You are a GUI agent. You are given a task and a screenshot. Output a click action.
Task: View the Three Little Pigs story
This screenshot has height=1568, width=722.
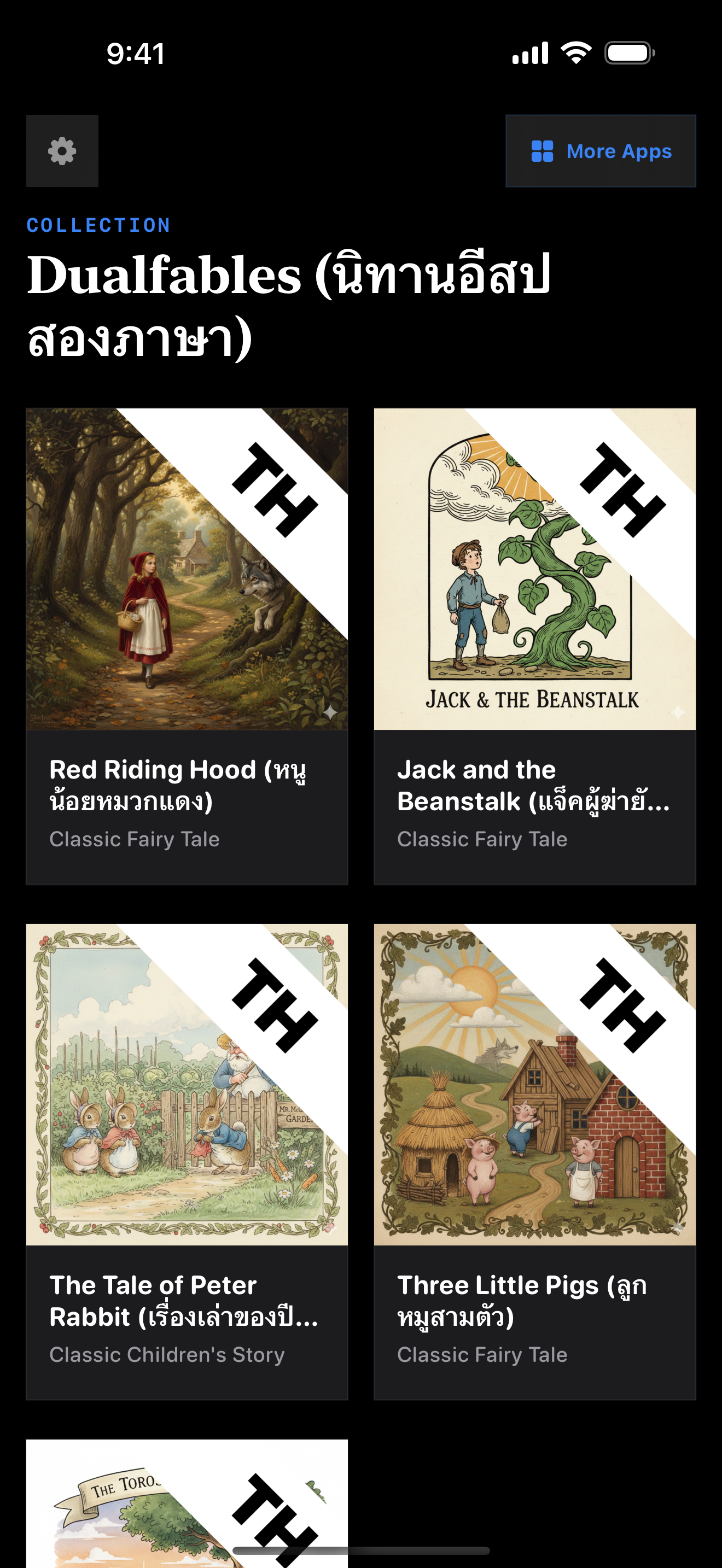534,1161
